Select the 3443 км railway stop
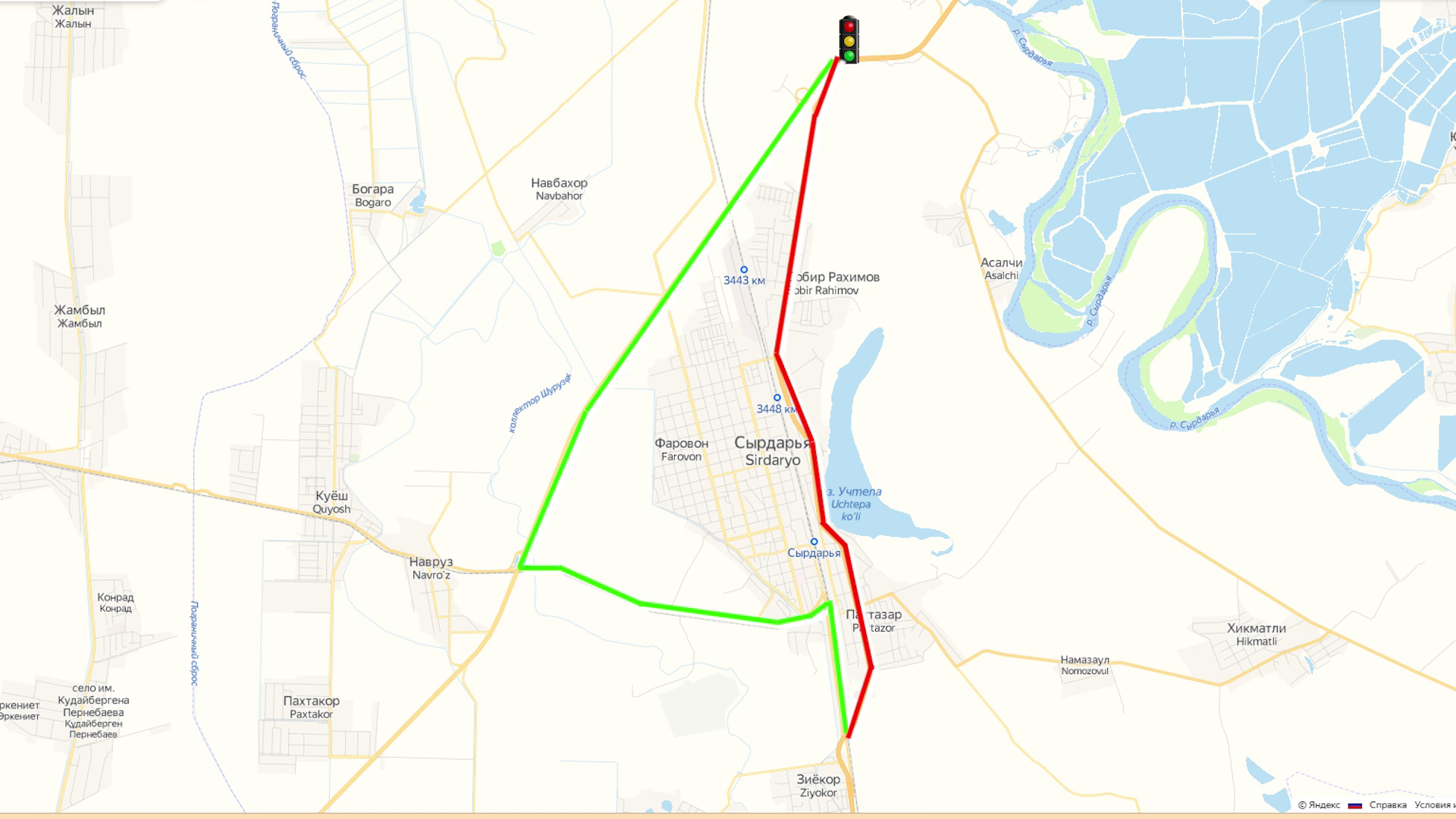The width and height of the screenshot is (1456, 819). 744,270
